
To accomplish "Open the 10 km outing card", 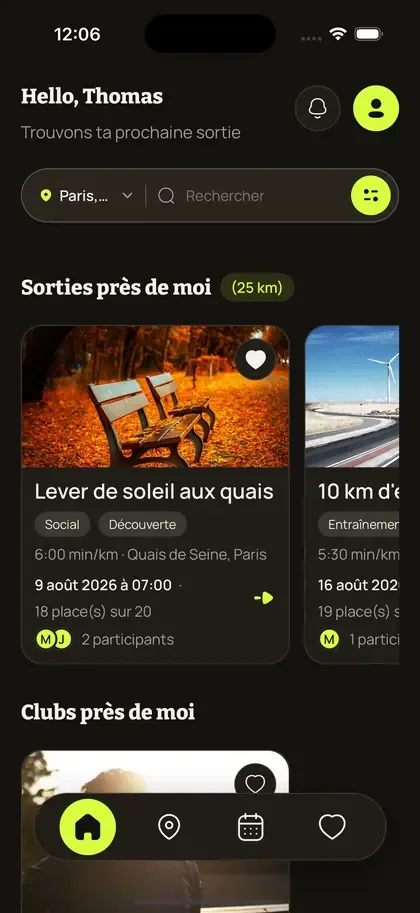I will [x=352, y=494].
